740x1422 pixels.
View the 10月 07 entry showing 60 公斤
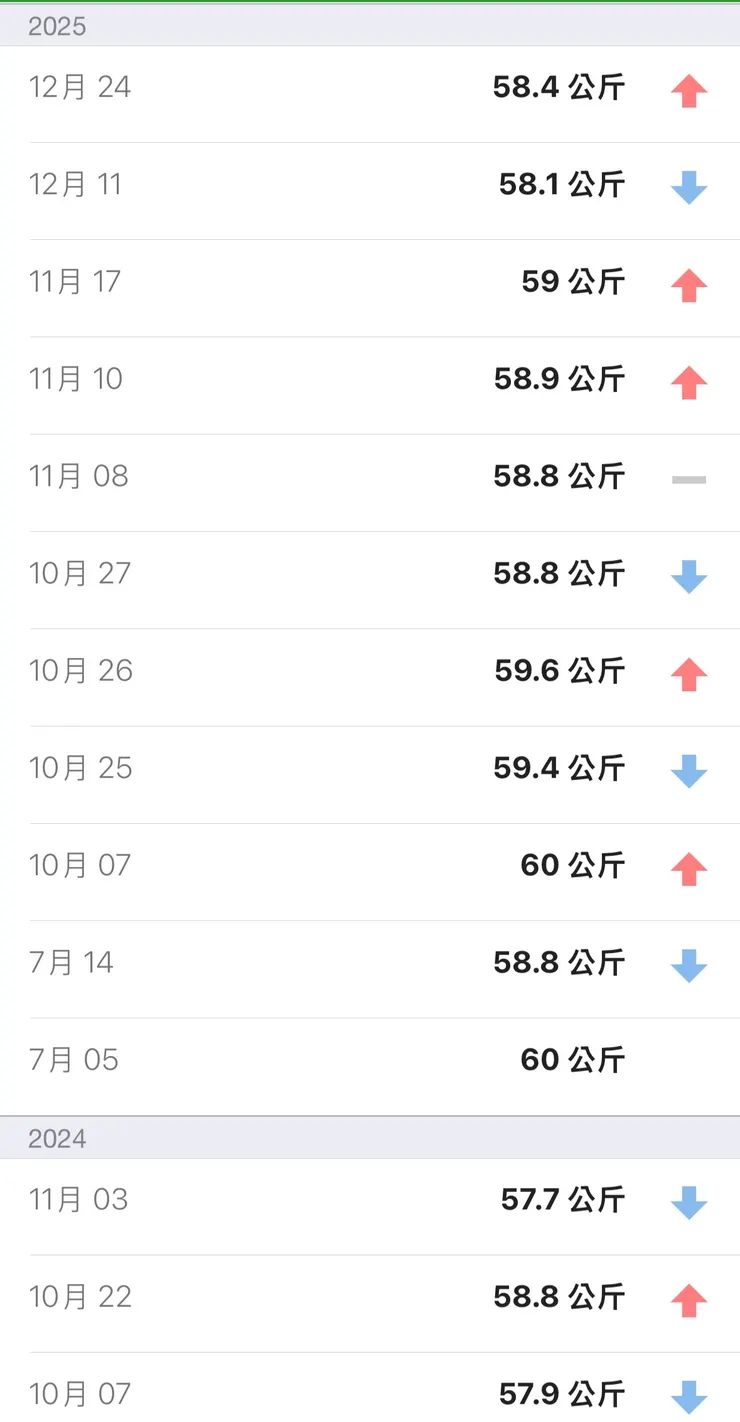coord(370,865)
